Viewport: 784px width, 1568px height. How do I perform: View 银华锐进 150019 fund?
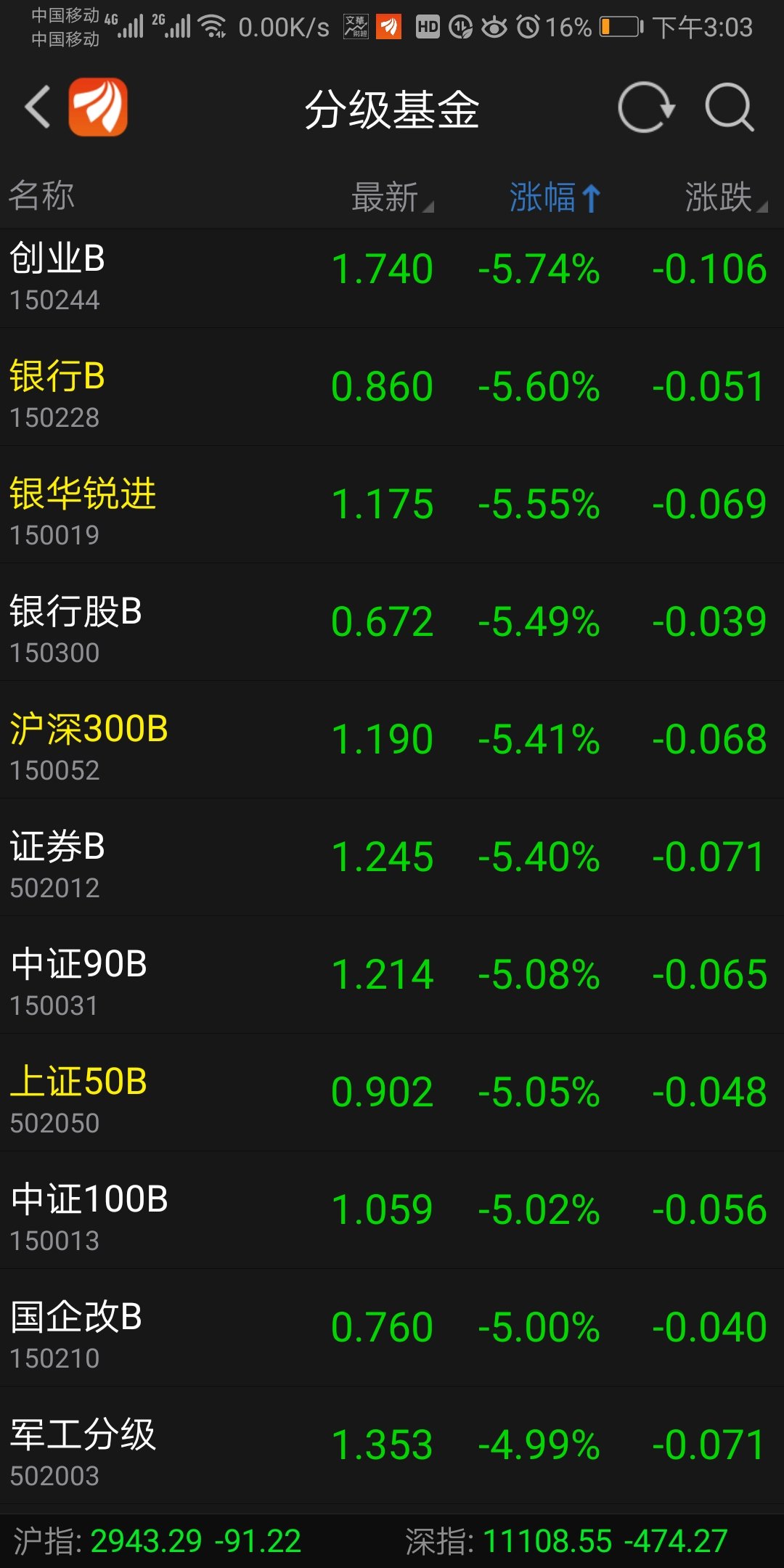(392, 514)
